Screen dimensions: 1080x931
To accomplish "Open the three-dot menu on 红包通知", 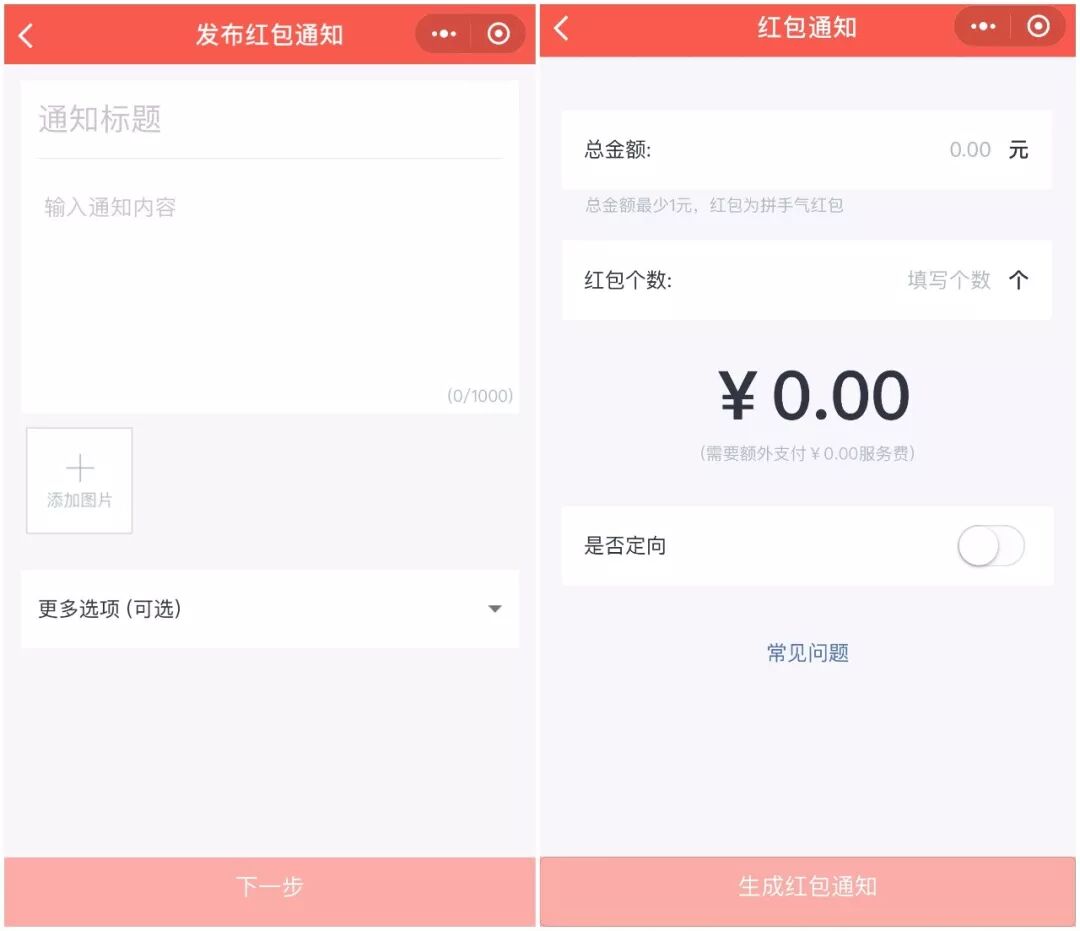I will pos(983,27).
